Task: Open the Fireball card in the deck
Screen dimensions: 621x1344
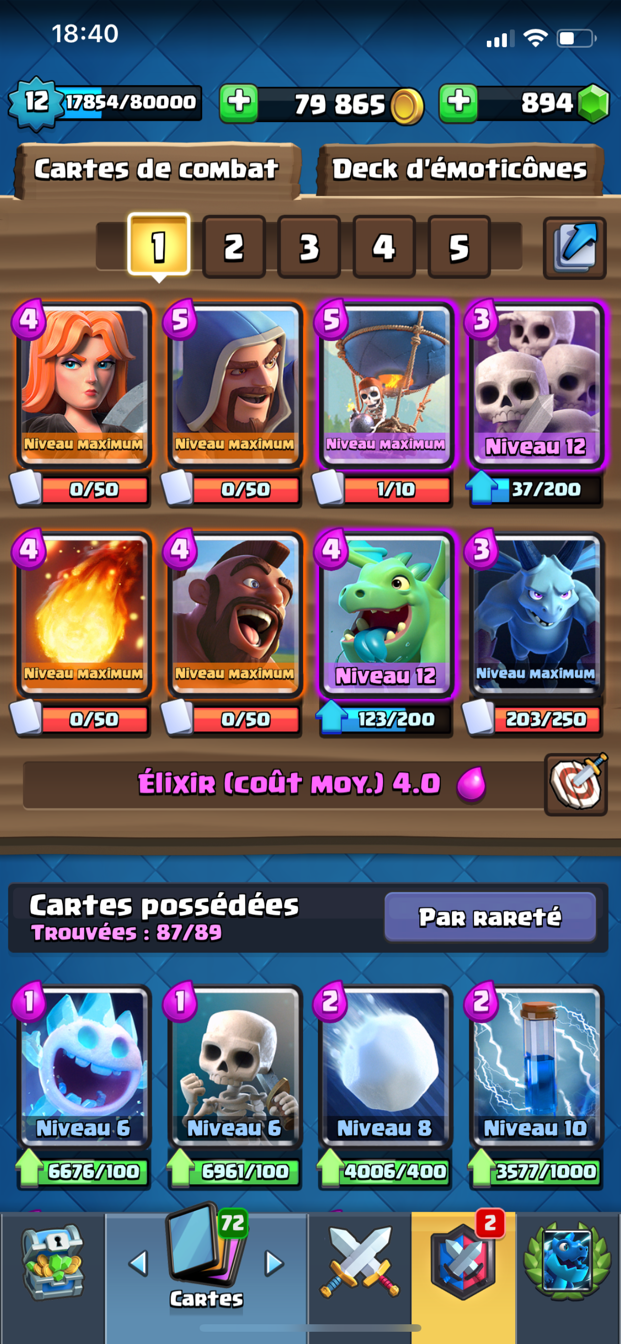Action: pos(84,614)
